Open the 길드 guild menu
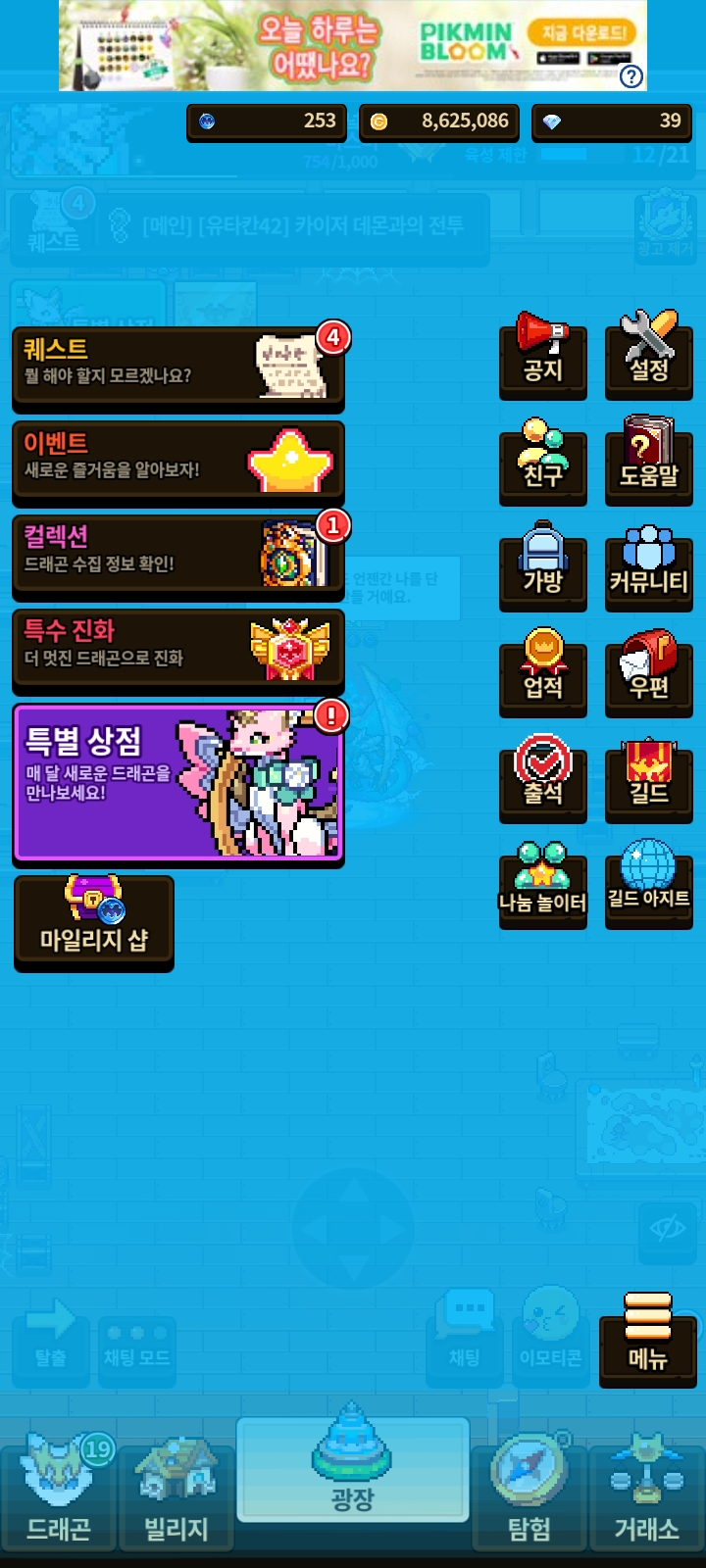Viewport: 706px width, 1568px height. pos(649,780)
